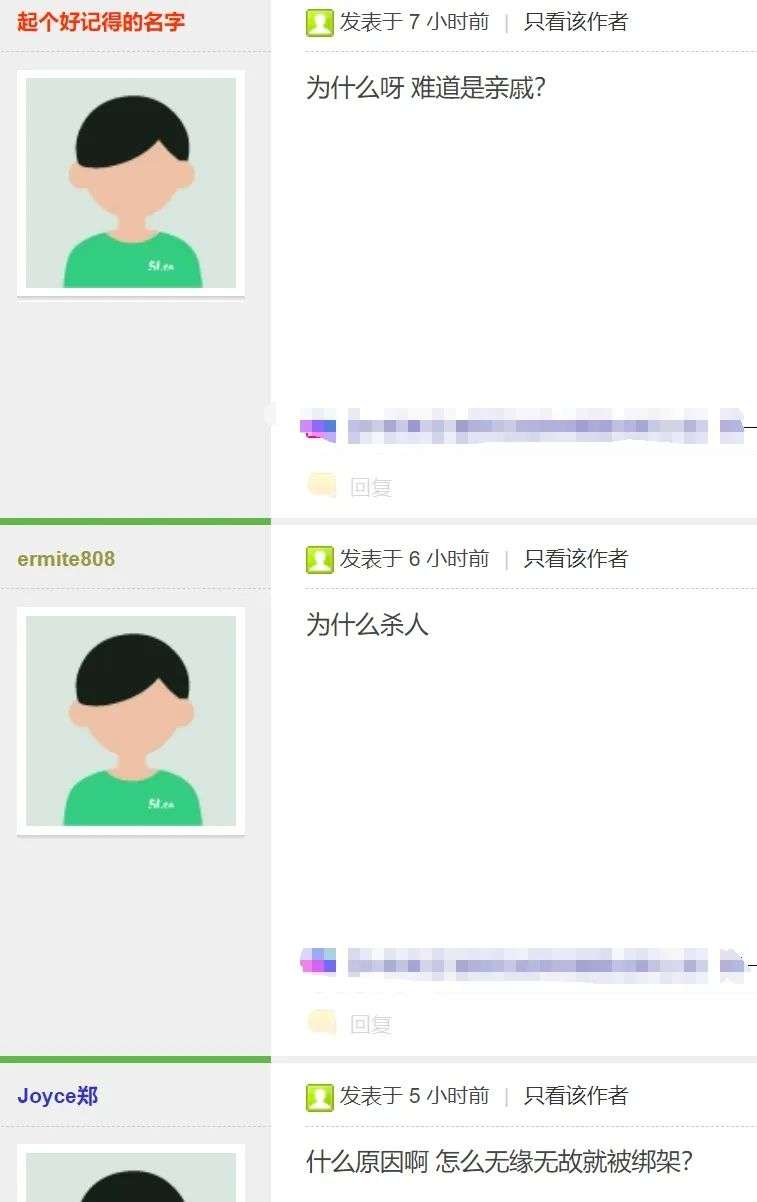Tap the avatar of 起个好记得的名字

(x=131, y=183)
